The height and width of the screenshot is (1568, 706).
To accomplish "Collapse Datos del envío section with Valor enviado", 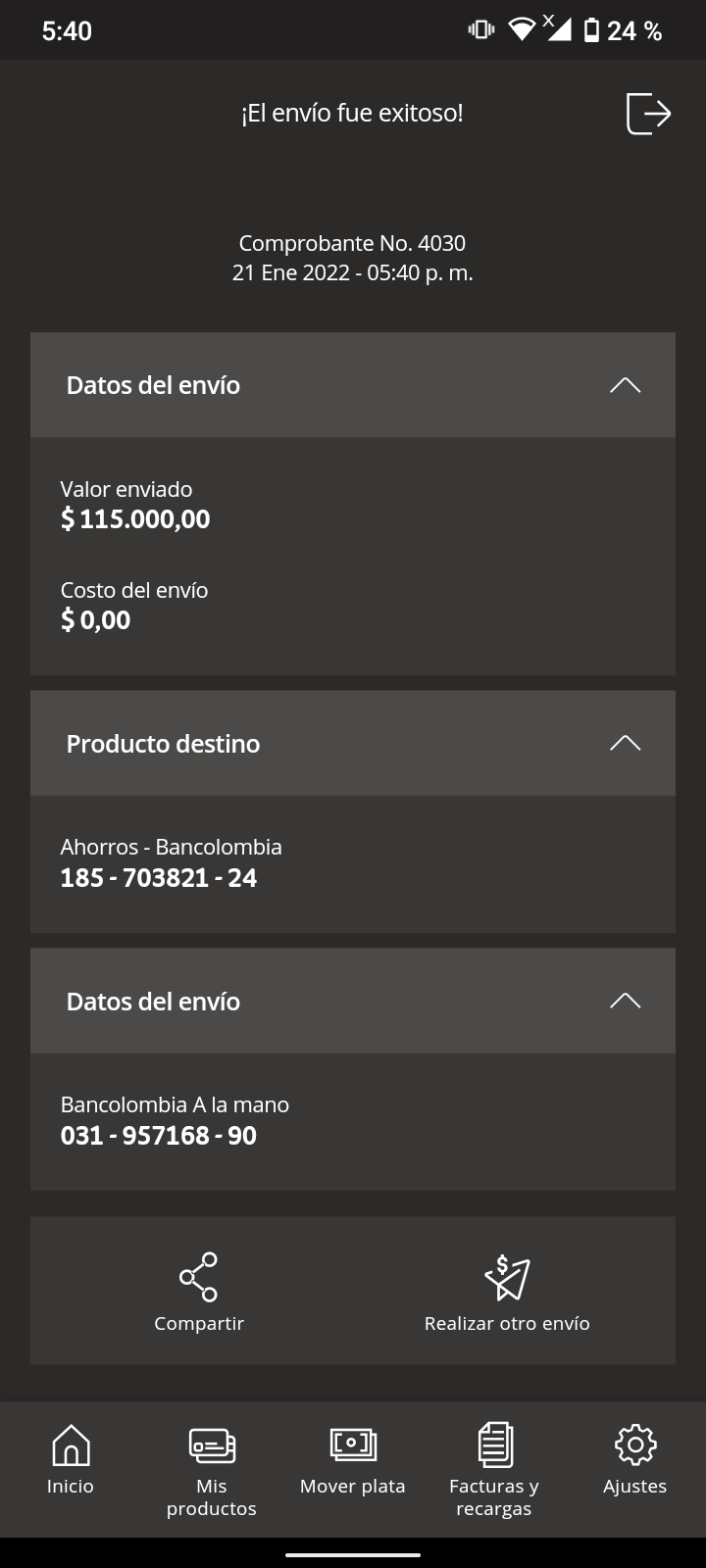I will (625, 385).
